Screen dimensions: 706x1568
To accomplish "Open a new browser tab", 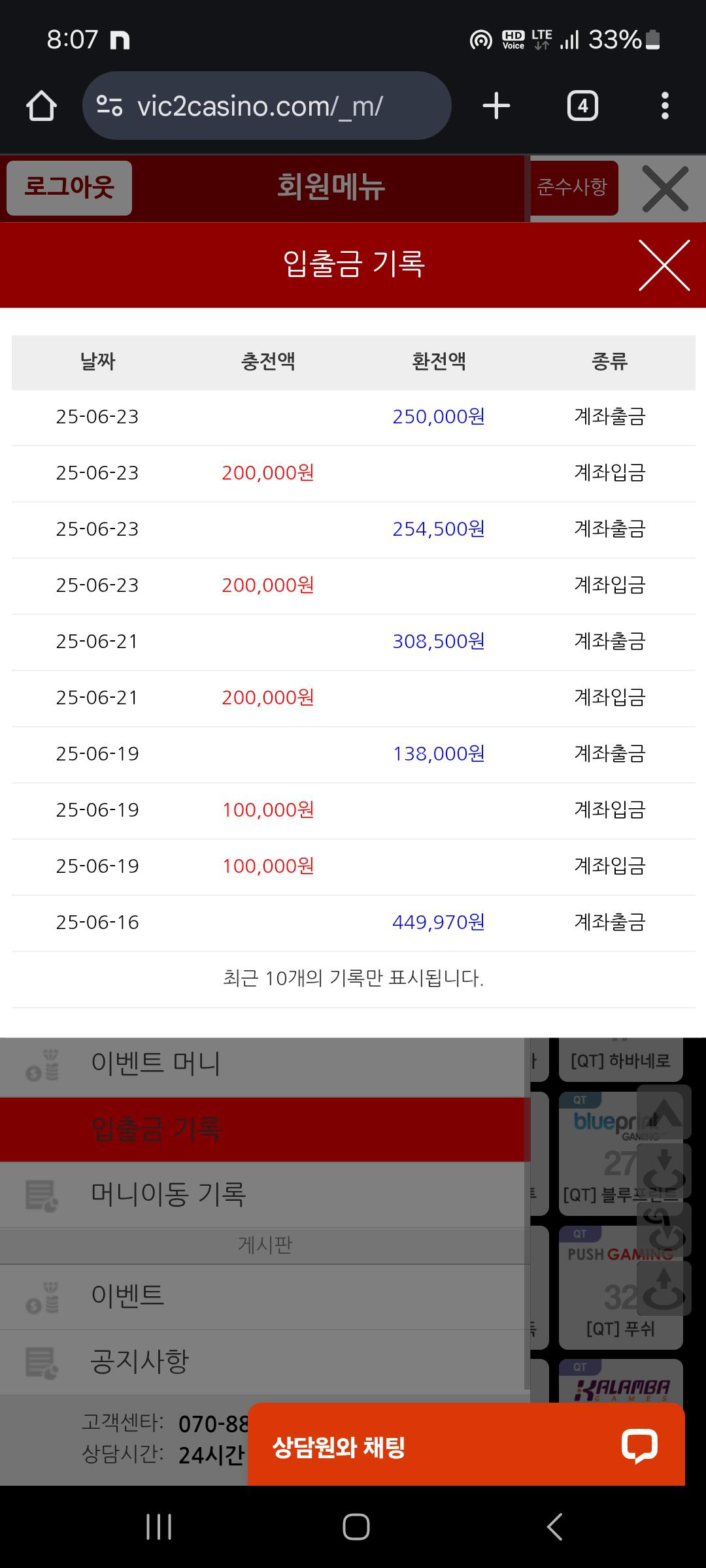I will pyautogui.click(x=496, y=106).
